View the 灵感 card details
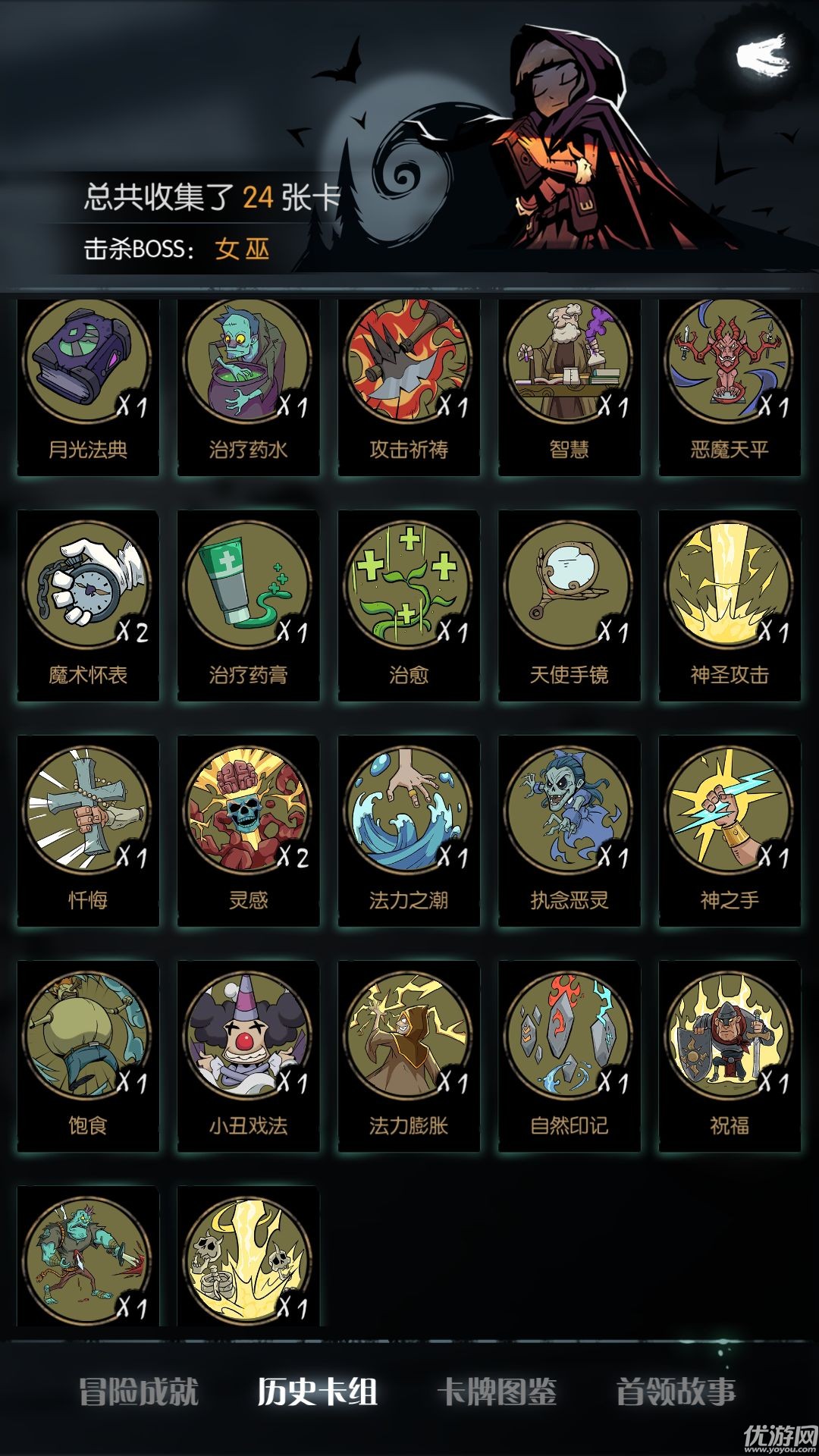The width and height of the screenshot is (819, 1456). pyautogui.click(x=248, y=830)
